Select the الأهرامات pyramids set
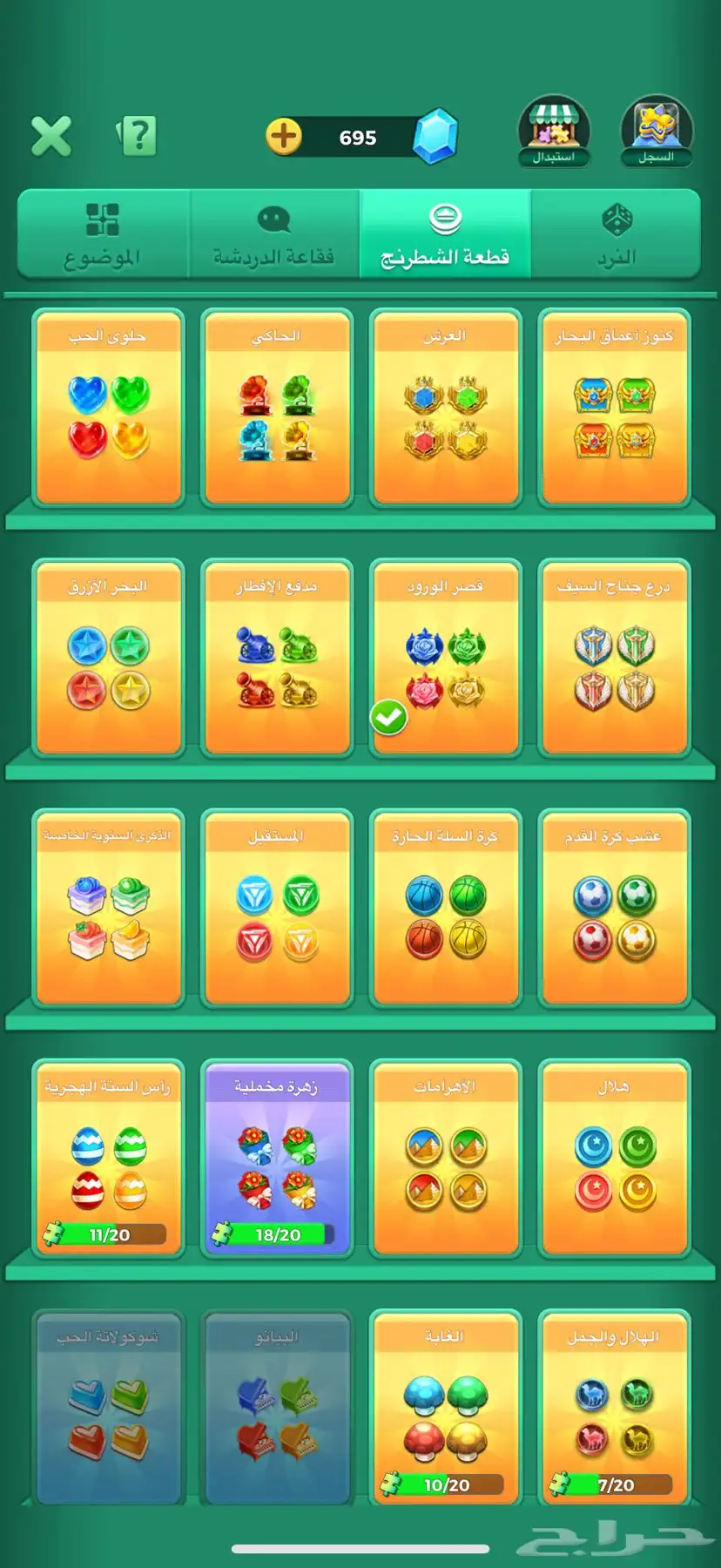721x1568 pixels. pos(446,1159)
